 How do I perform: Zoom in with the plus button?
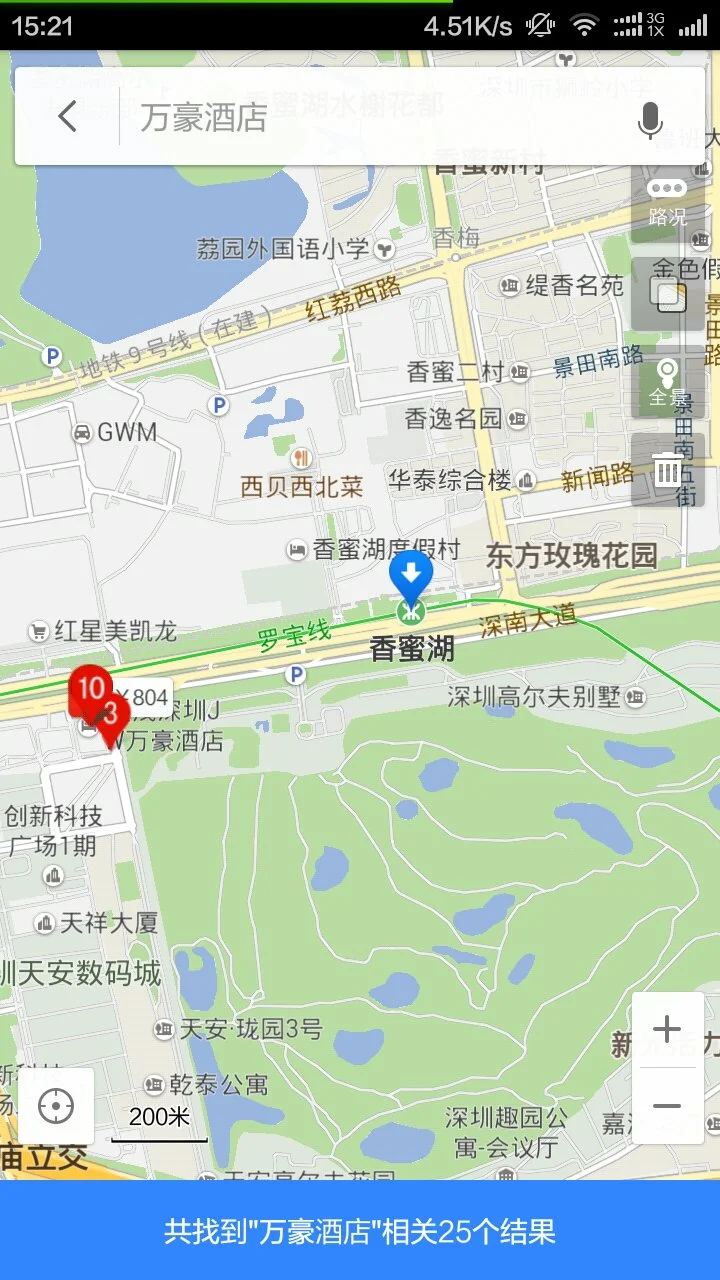click(668, 1028)
